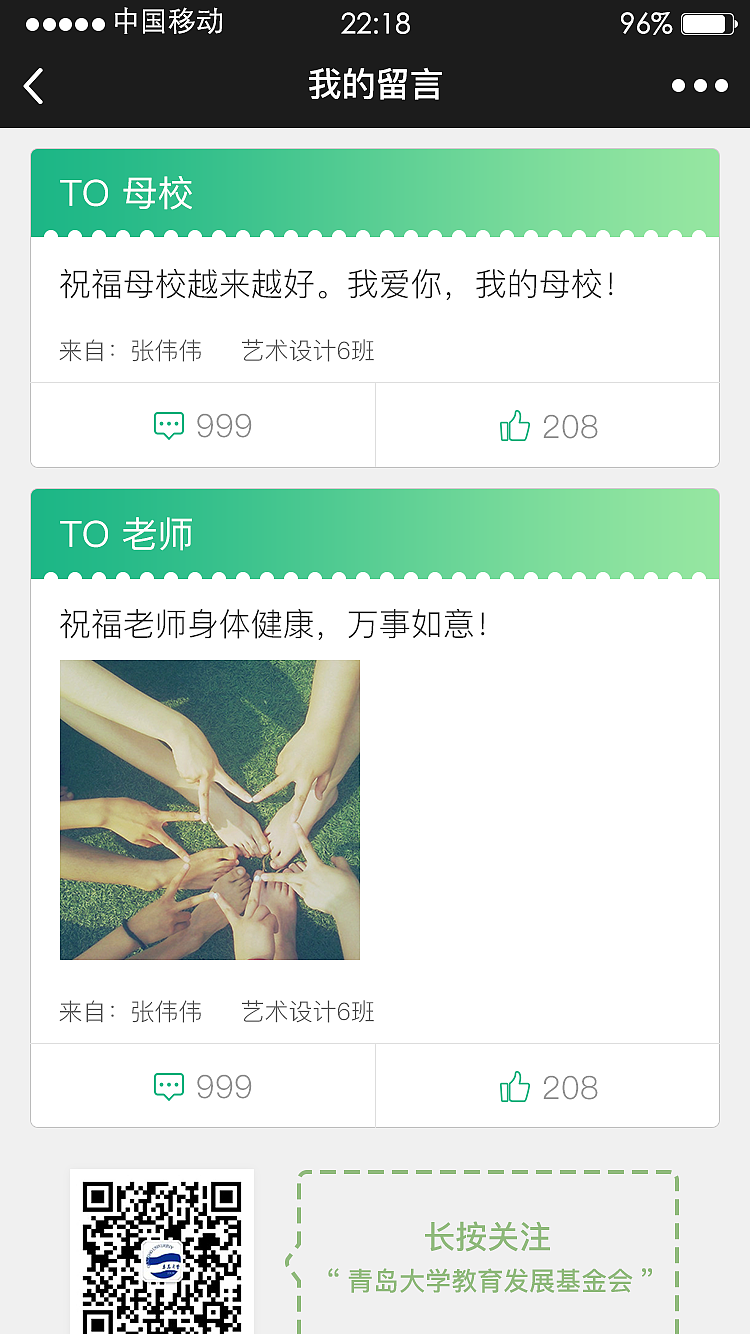
Task: Open the three-dot options menu
Action: [x=701, y=86]
